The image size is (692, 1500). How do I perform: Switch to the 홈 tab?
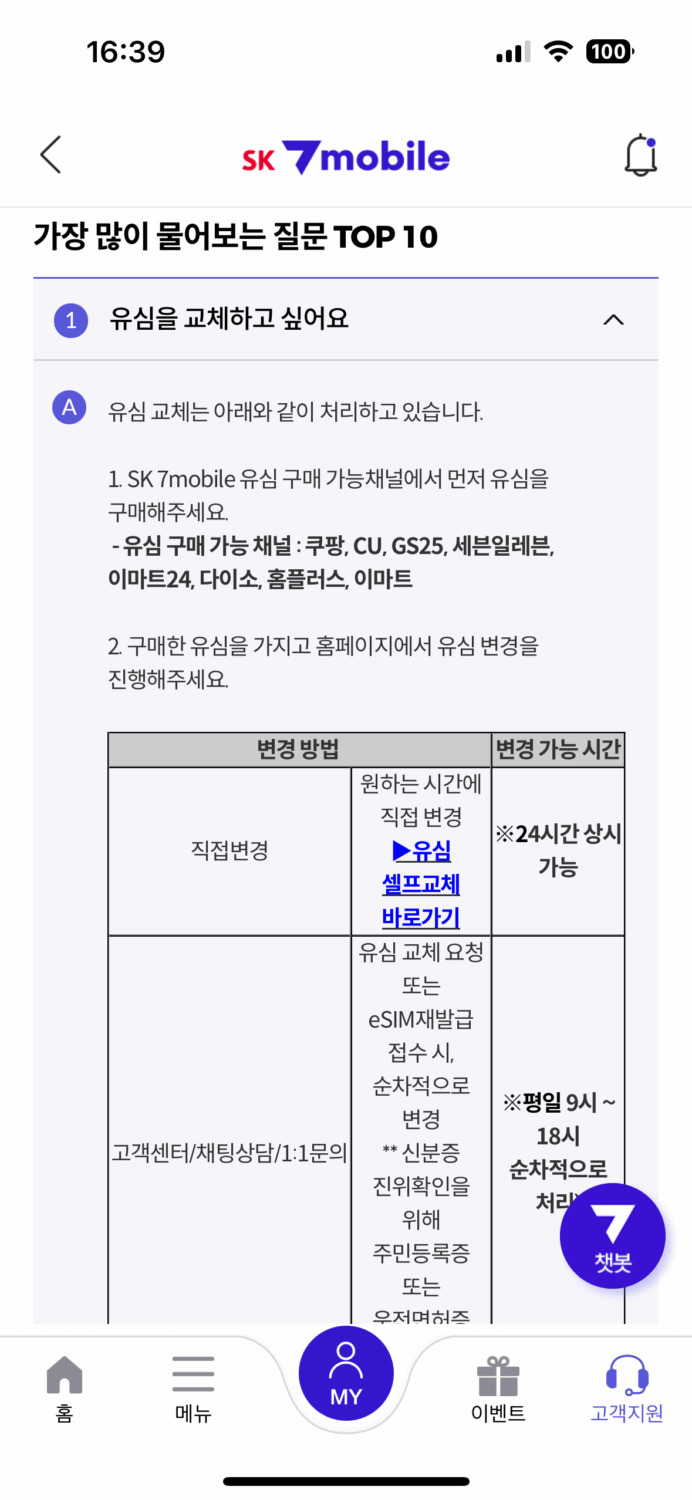point(64,1390)
